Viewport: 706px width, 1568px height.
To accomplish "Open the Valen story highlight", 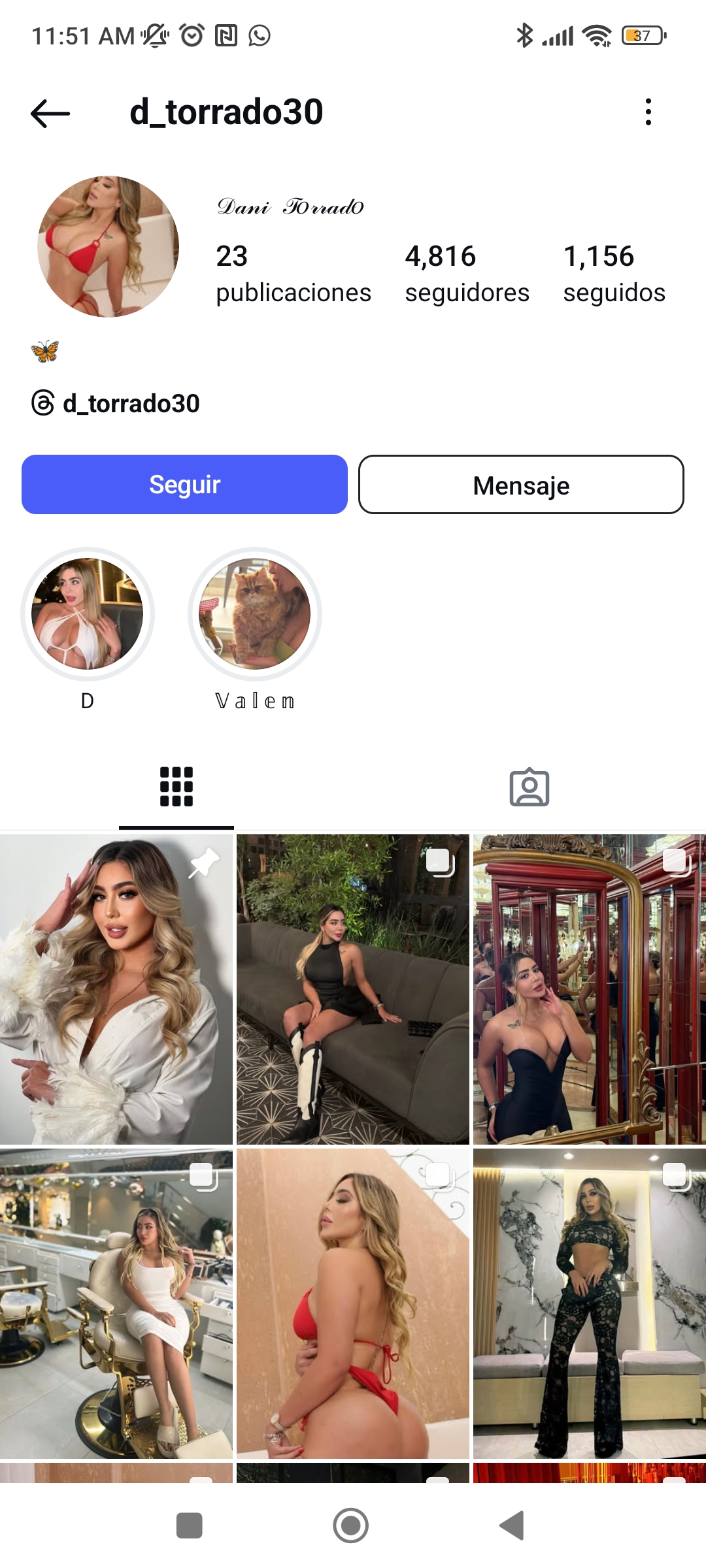I will pyautogui.click(x=255, y=614).
